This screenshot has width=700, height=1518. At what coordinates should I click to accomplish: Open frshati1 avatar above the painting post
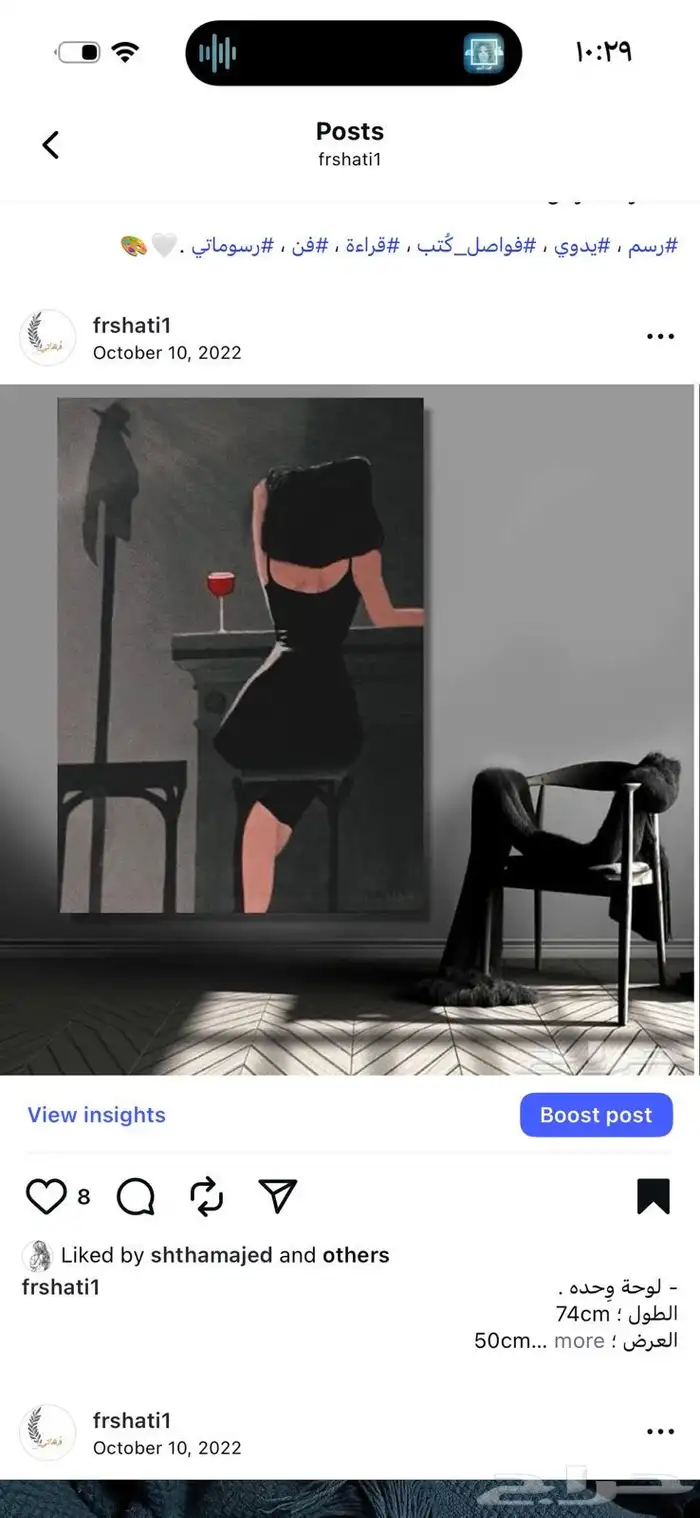point(47,337)
